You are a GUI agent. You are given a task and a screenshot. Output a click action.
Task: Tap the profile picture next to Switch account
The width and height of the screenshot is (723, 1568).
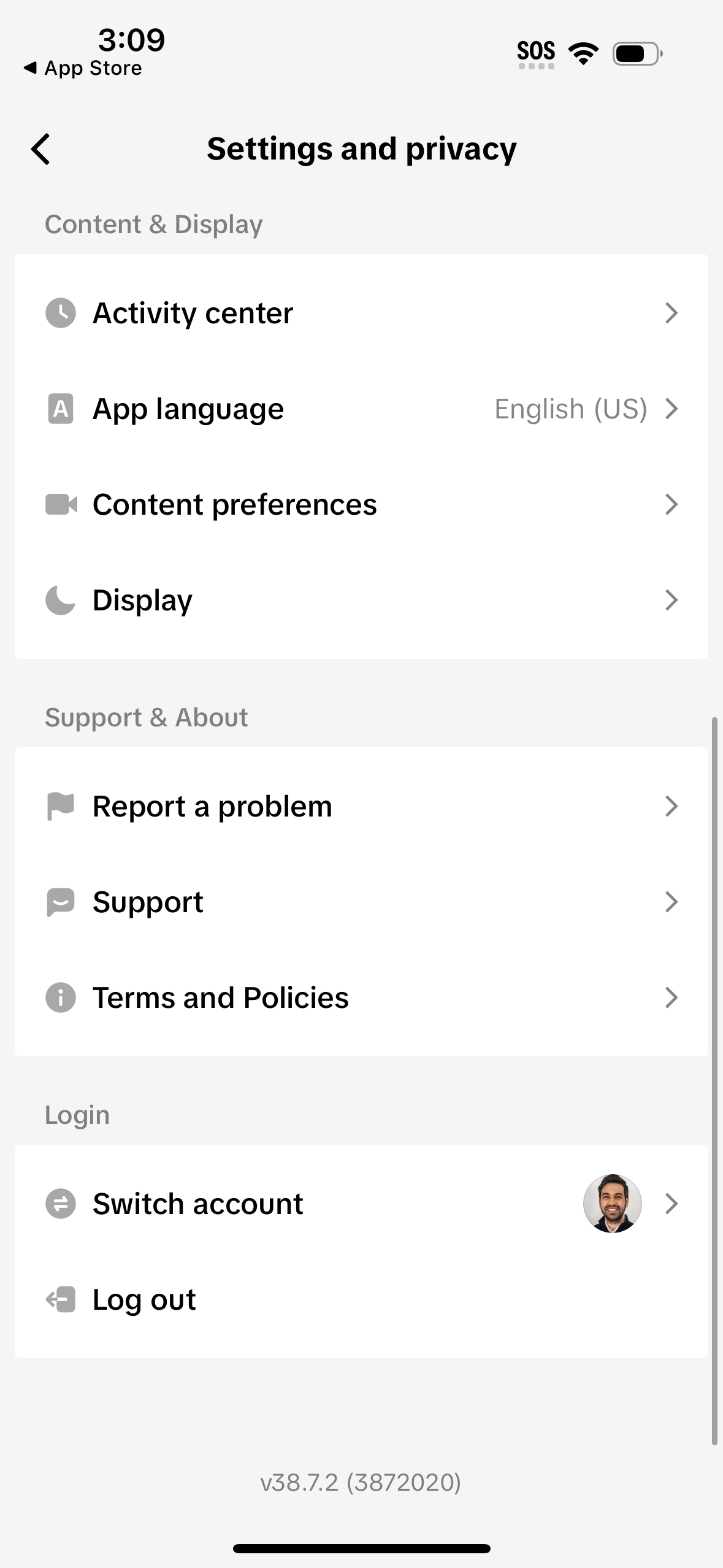pos(613,1203)
